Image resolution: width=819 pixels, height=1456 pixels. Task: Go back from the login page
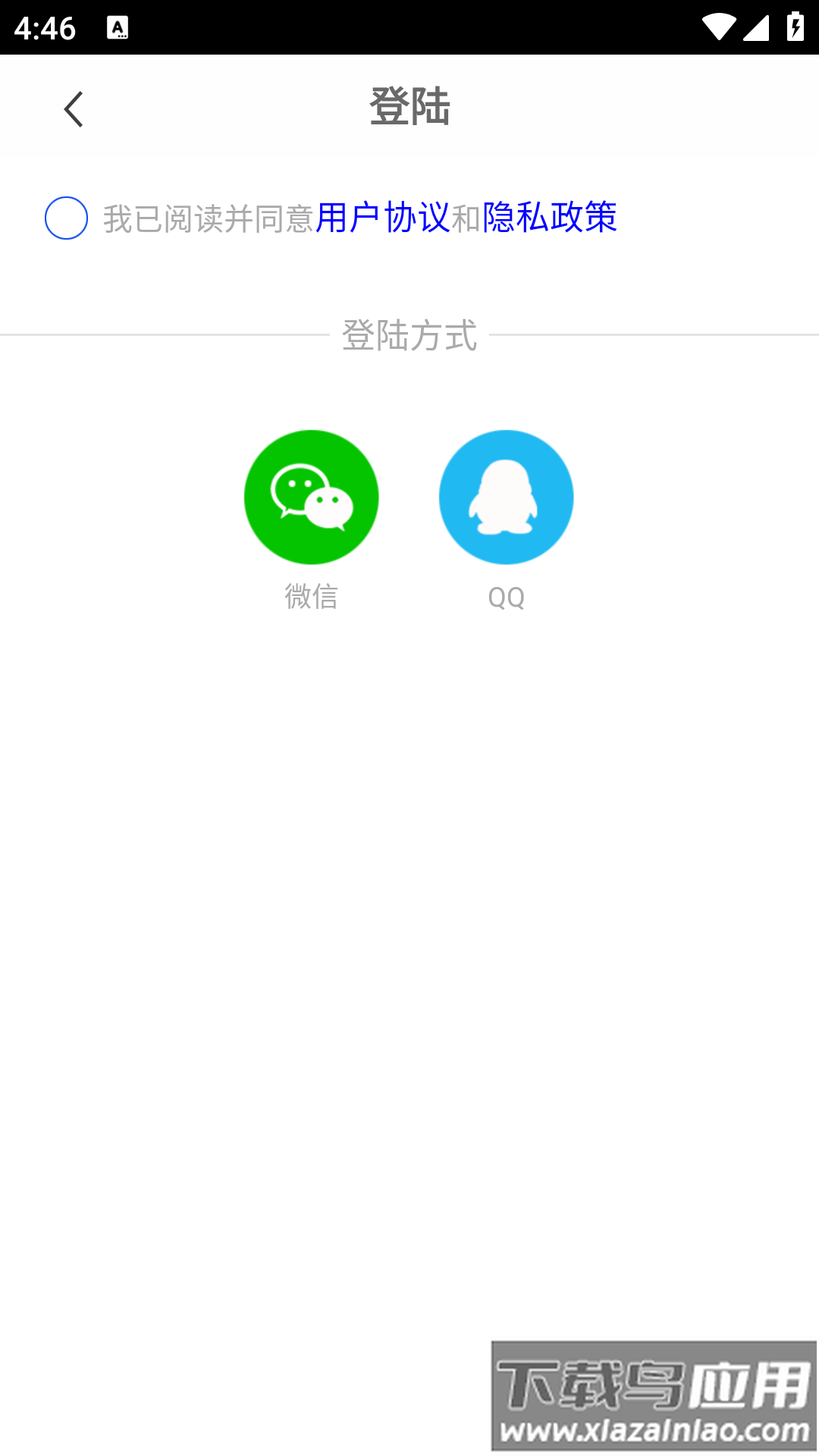tap(74, 109)
